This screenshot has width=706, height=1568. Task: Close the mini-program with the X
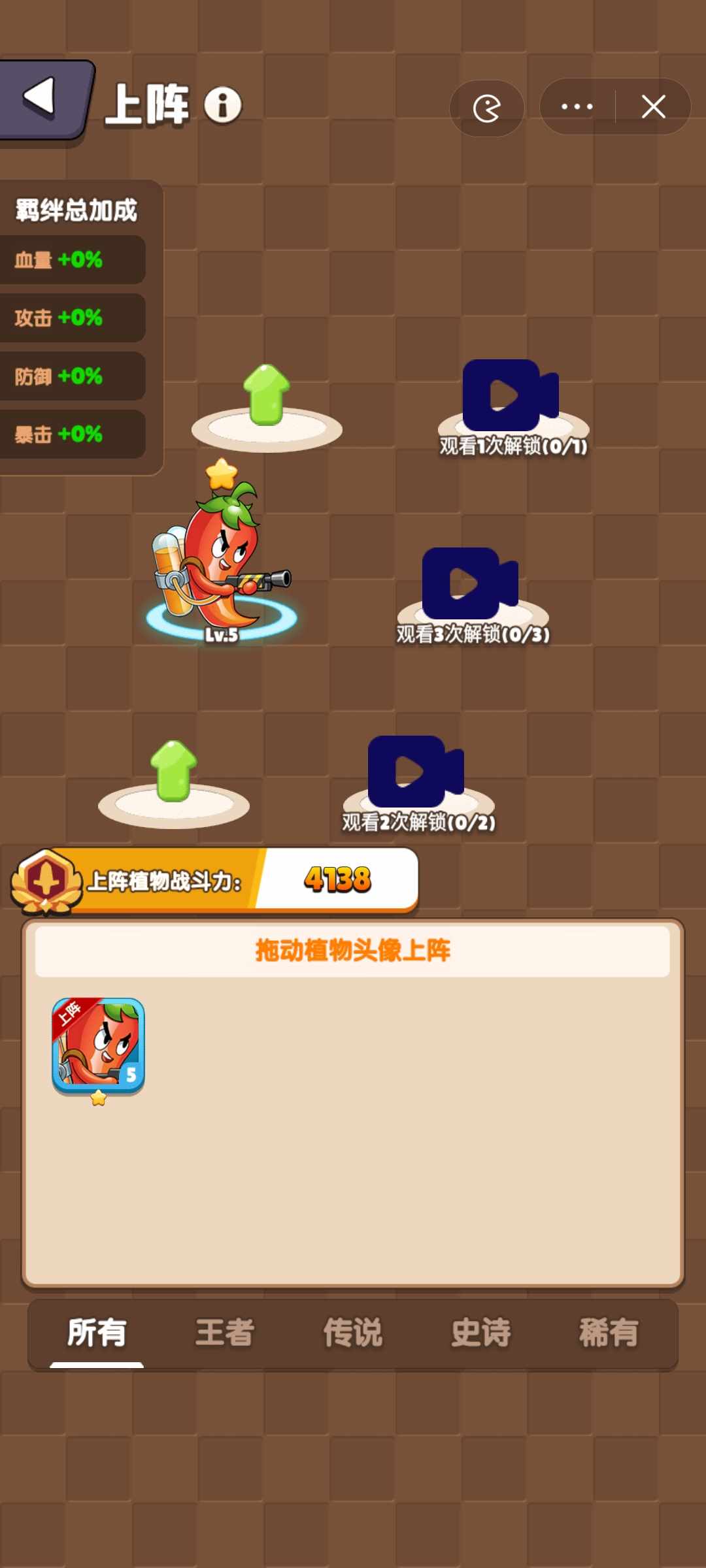pos(653,106)
